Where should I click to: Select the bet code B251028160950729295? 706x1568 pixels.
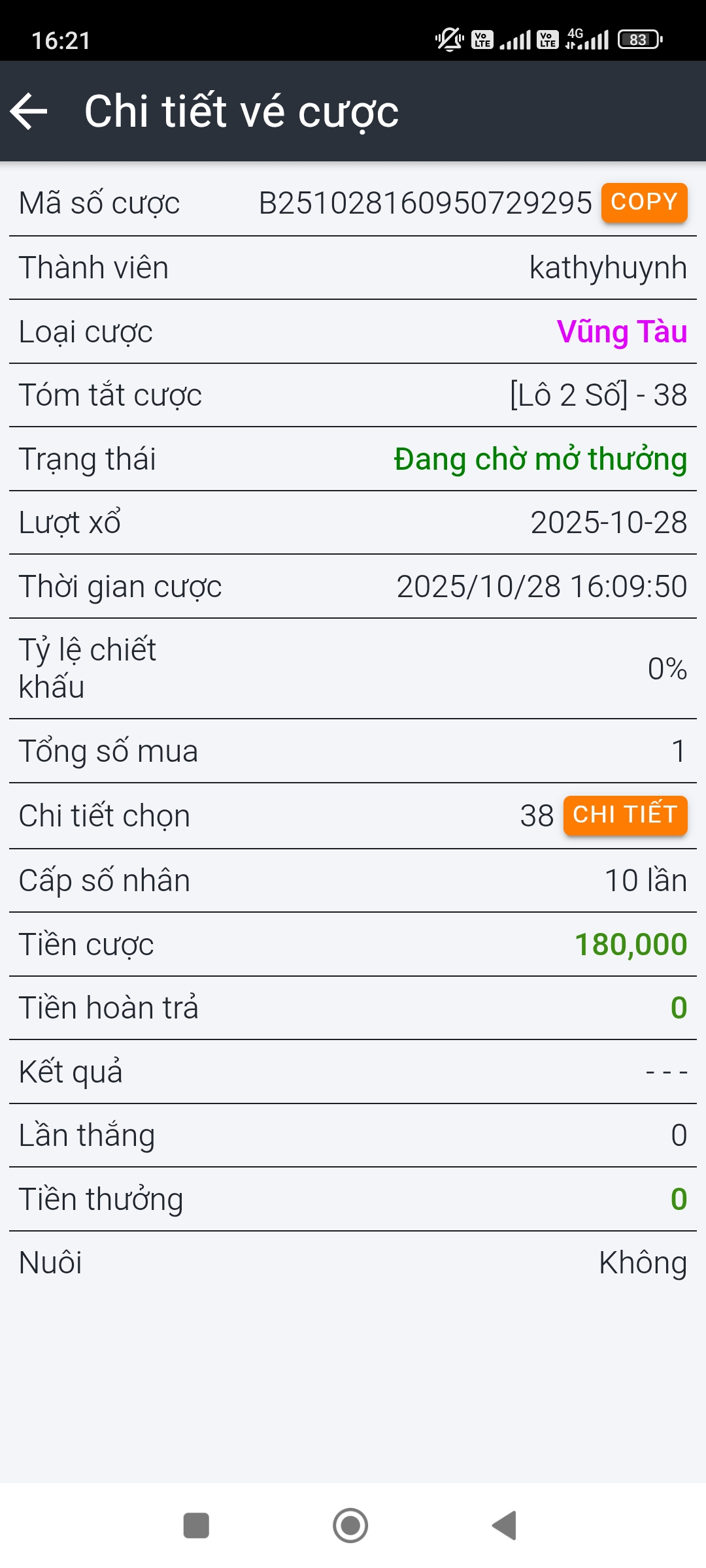[425, 203]
